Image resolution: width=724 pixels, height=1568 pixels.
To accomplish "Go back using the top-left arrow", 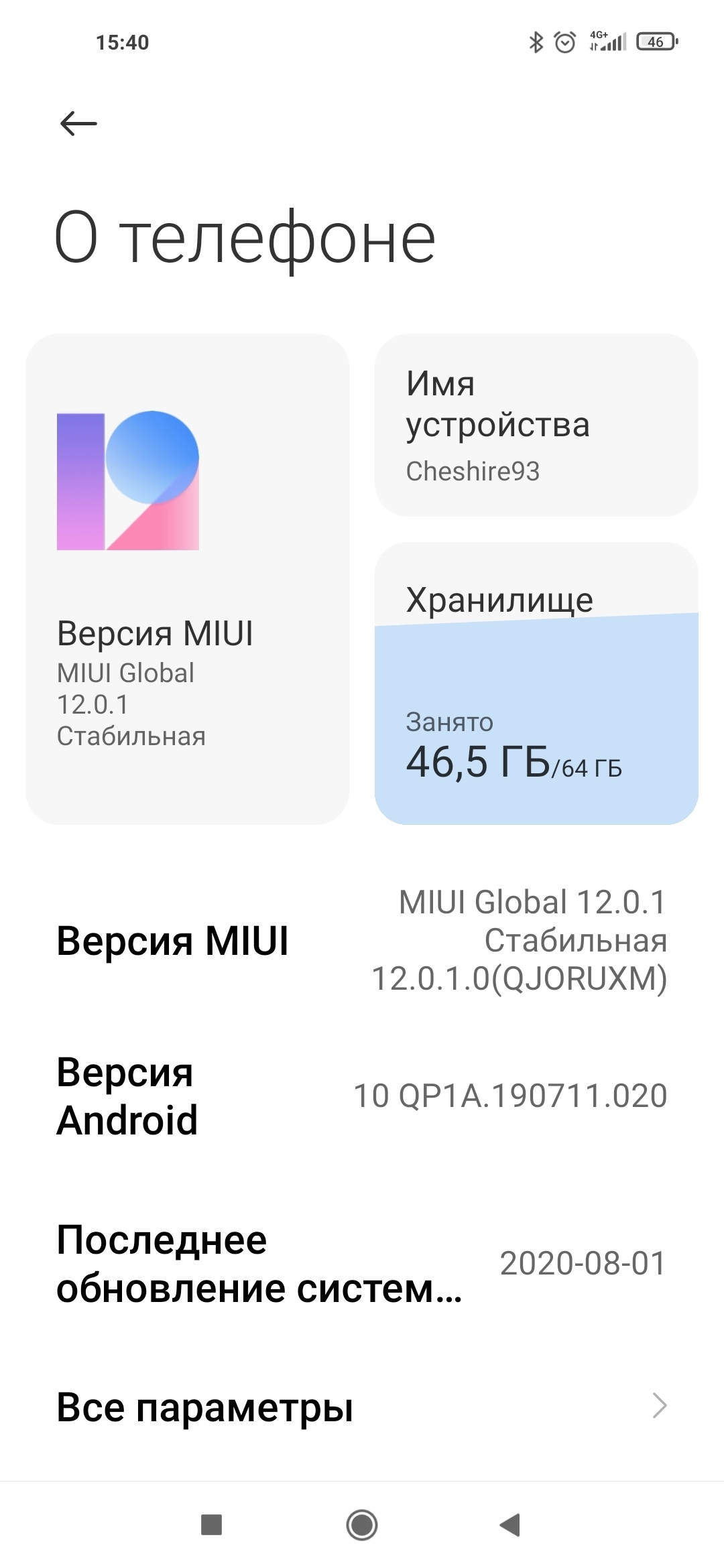I will [78, 124].
